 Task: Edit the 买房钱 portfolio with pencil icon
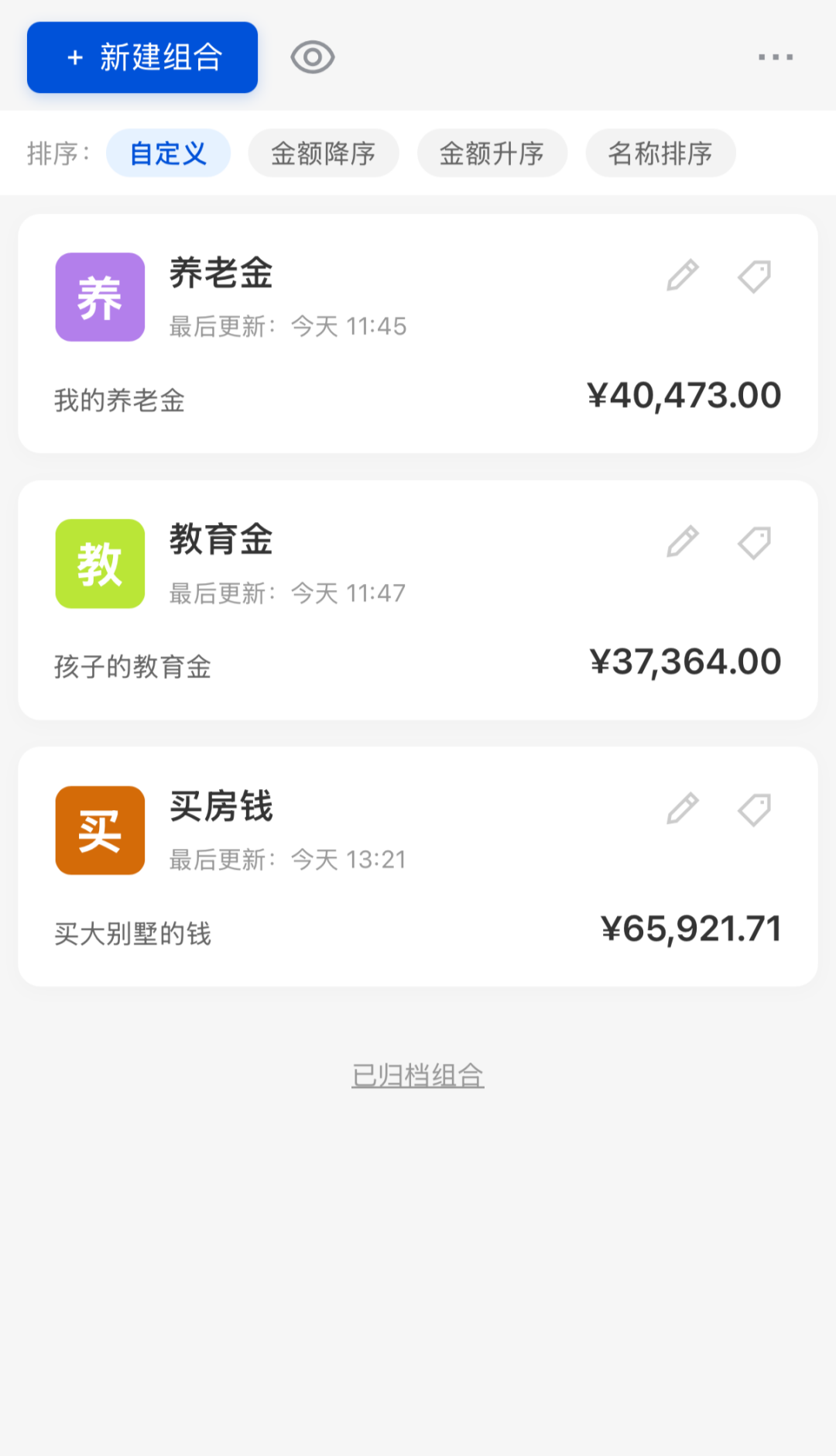(683, 809)
